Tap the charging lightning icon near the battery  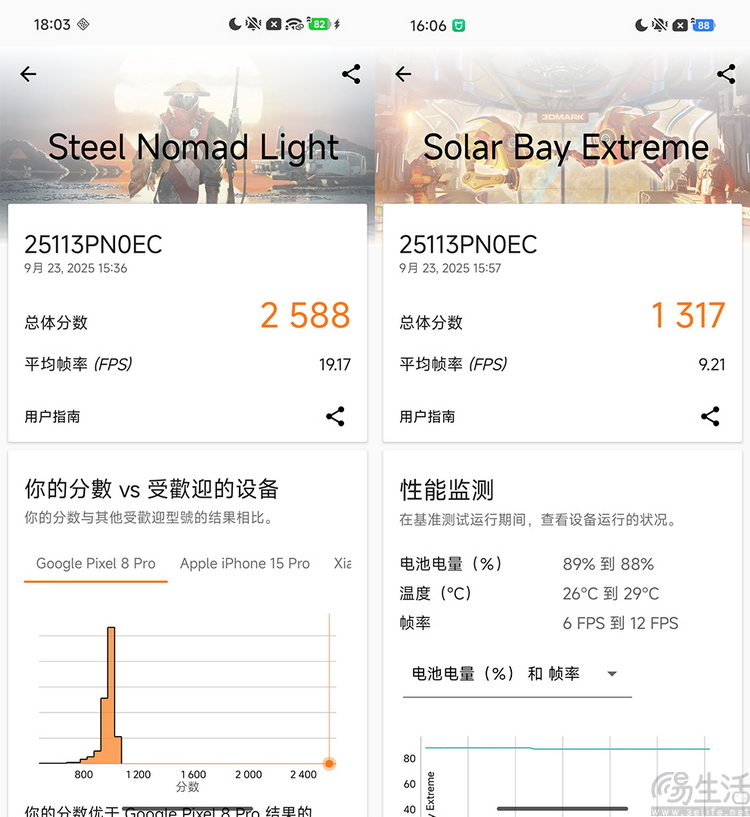click(x=337, y=25)
